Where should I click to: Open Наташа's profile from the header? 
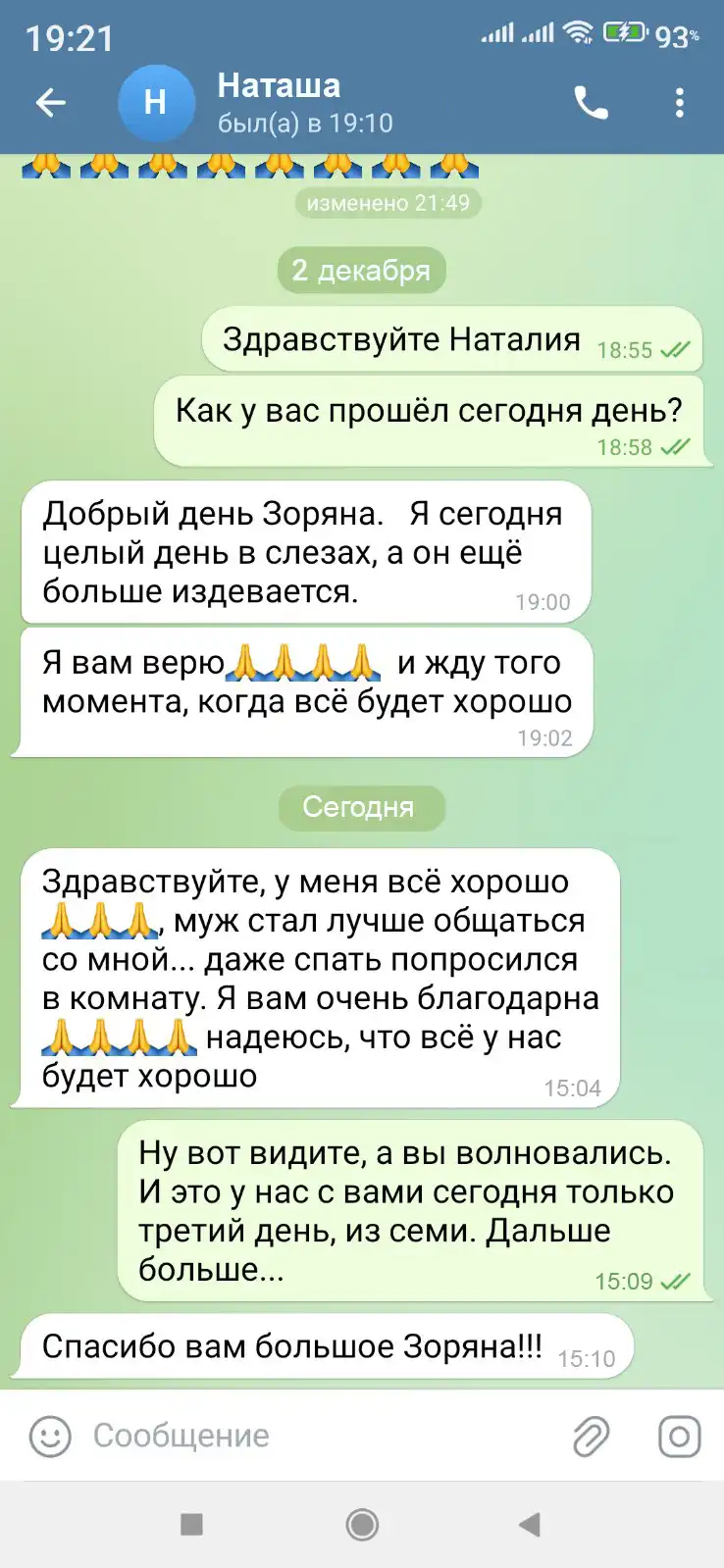[279, 102]
